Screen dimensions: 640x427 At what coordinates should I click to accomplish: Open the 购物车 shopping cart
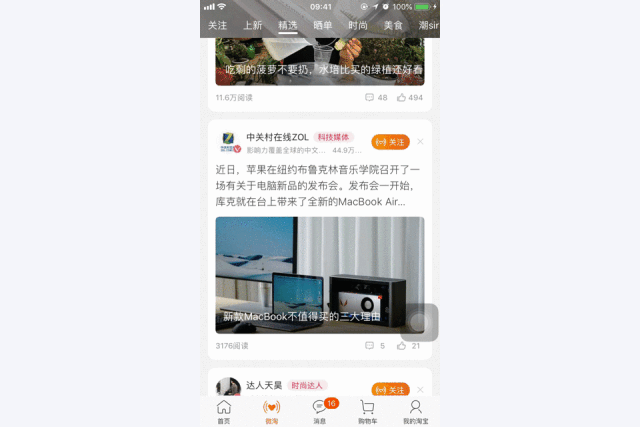coord(367,412)
